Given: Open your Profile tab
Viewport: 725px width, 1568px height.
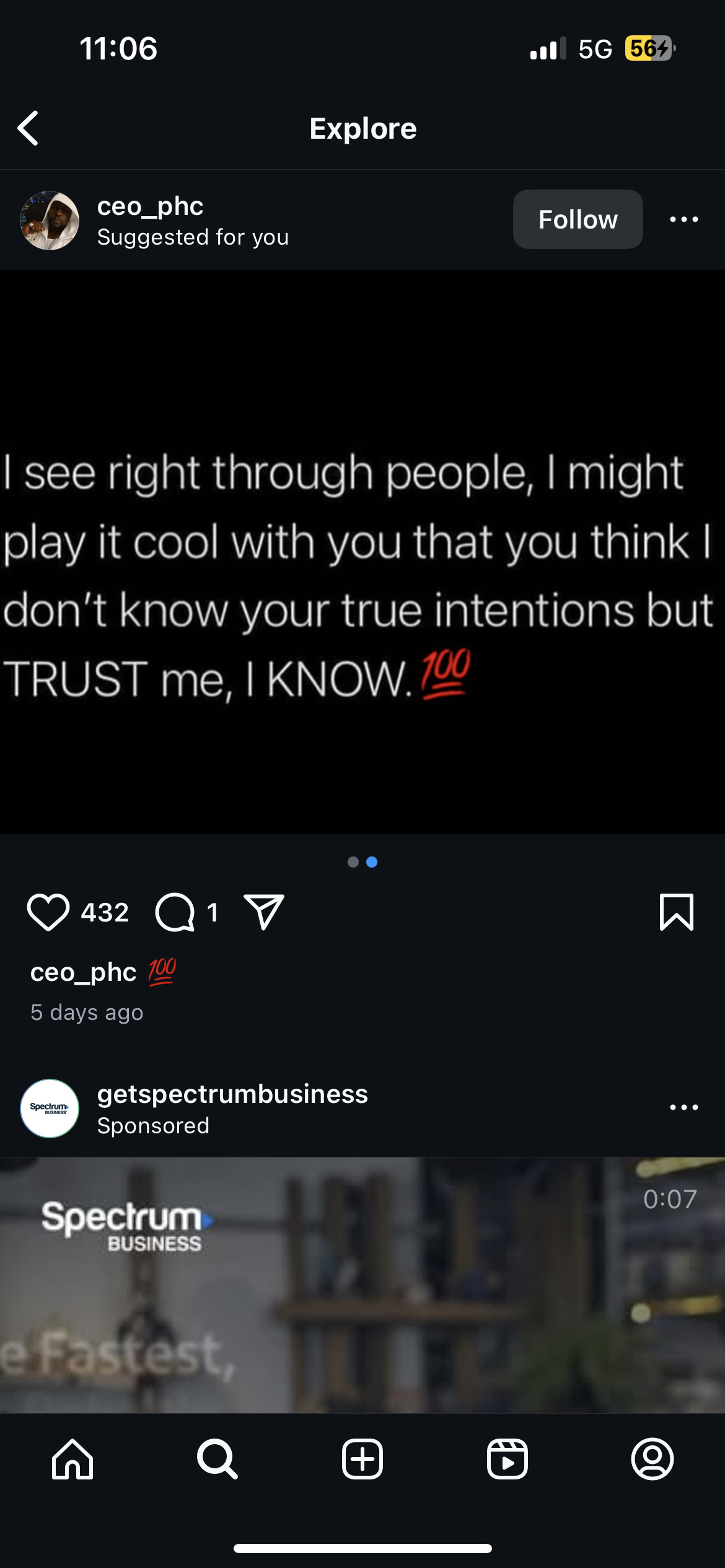Looking at the screenshot, I should (x=652, y=1459).
